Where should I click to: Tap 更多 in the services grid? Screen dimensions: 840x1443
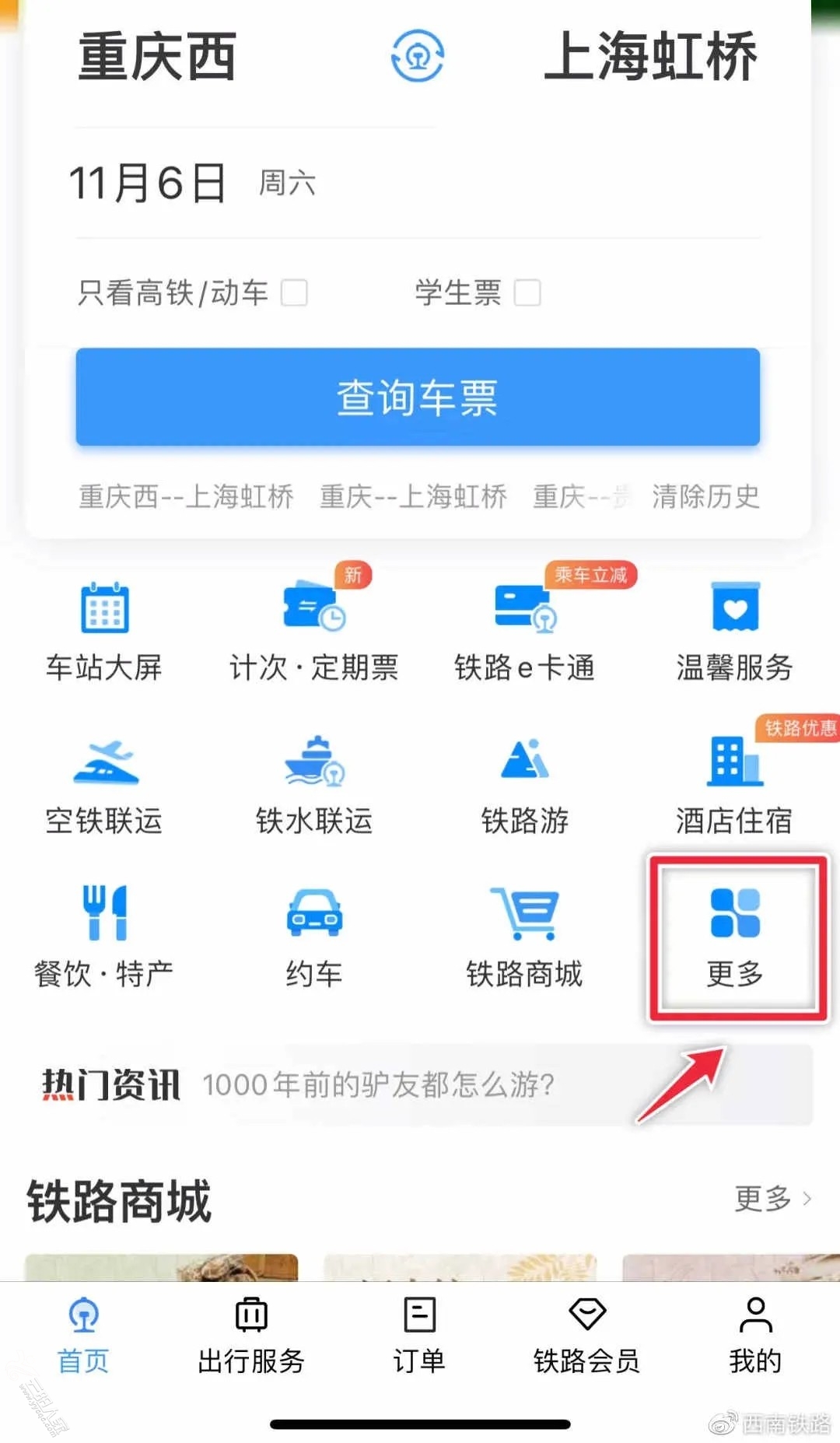pos(735,938)
